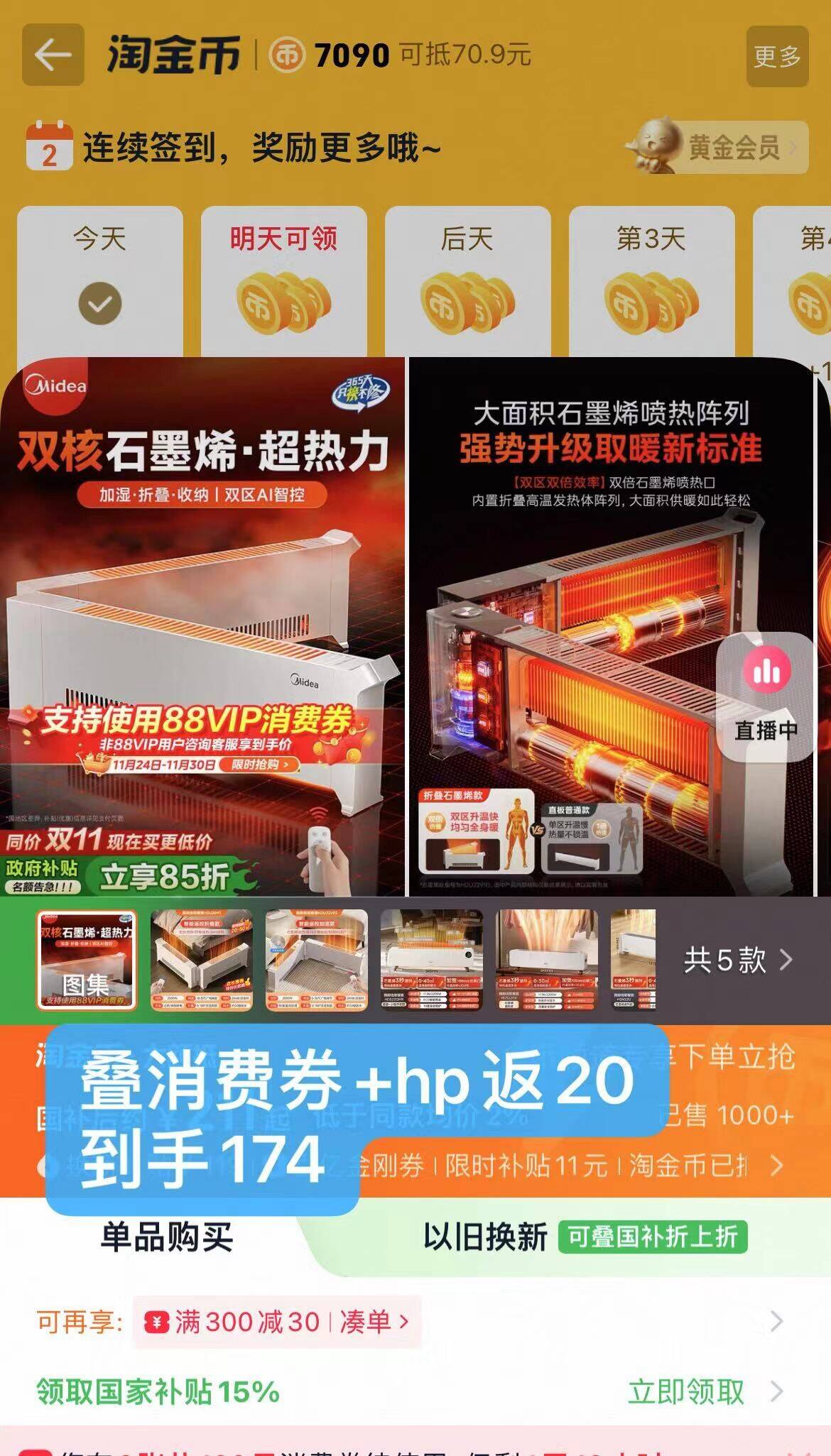This screenshot has height=1456, width=831.
Task: Open the 满300减30 凑单 coupon
Action: pos(278,1321)
